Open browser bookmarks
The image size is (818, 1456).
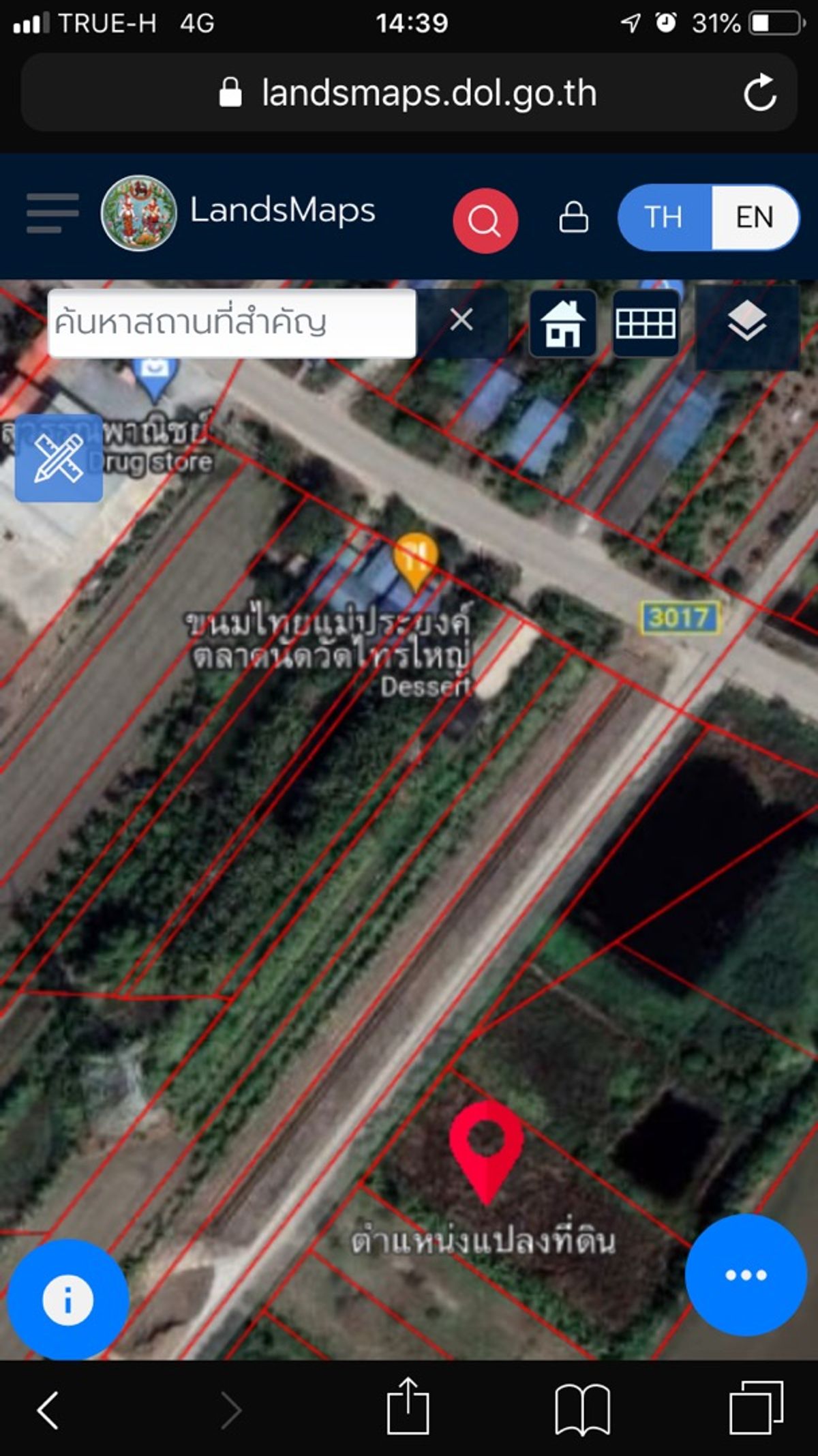coord(582,1410)
